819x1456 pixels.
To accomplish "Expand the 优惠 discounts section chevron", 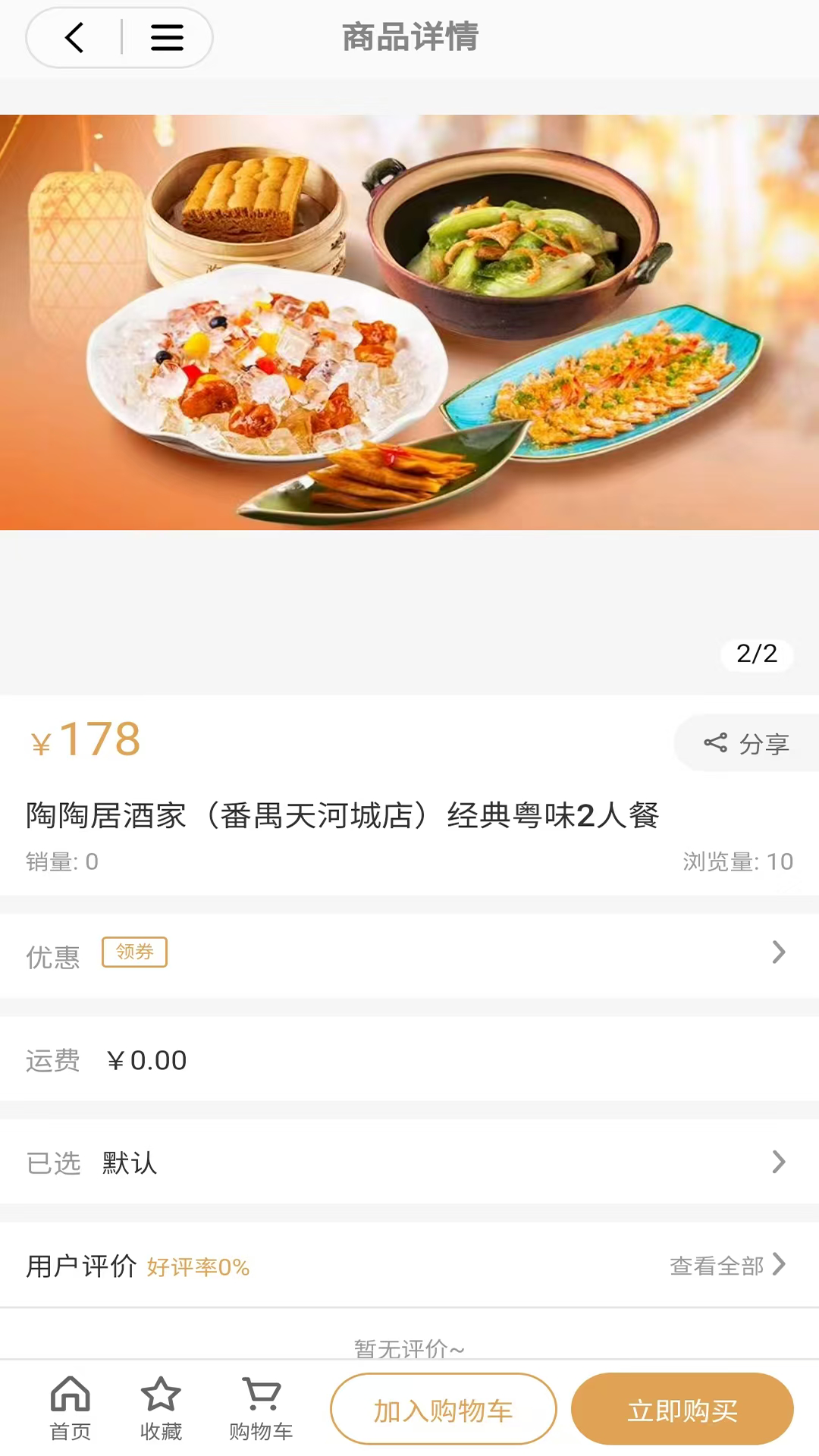I will tap(778, 952).
